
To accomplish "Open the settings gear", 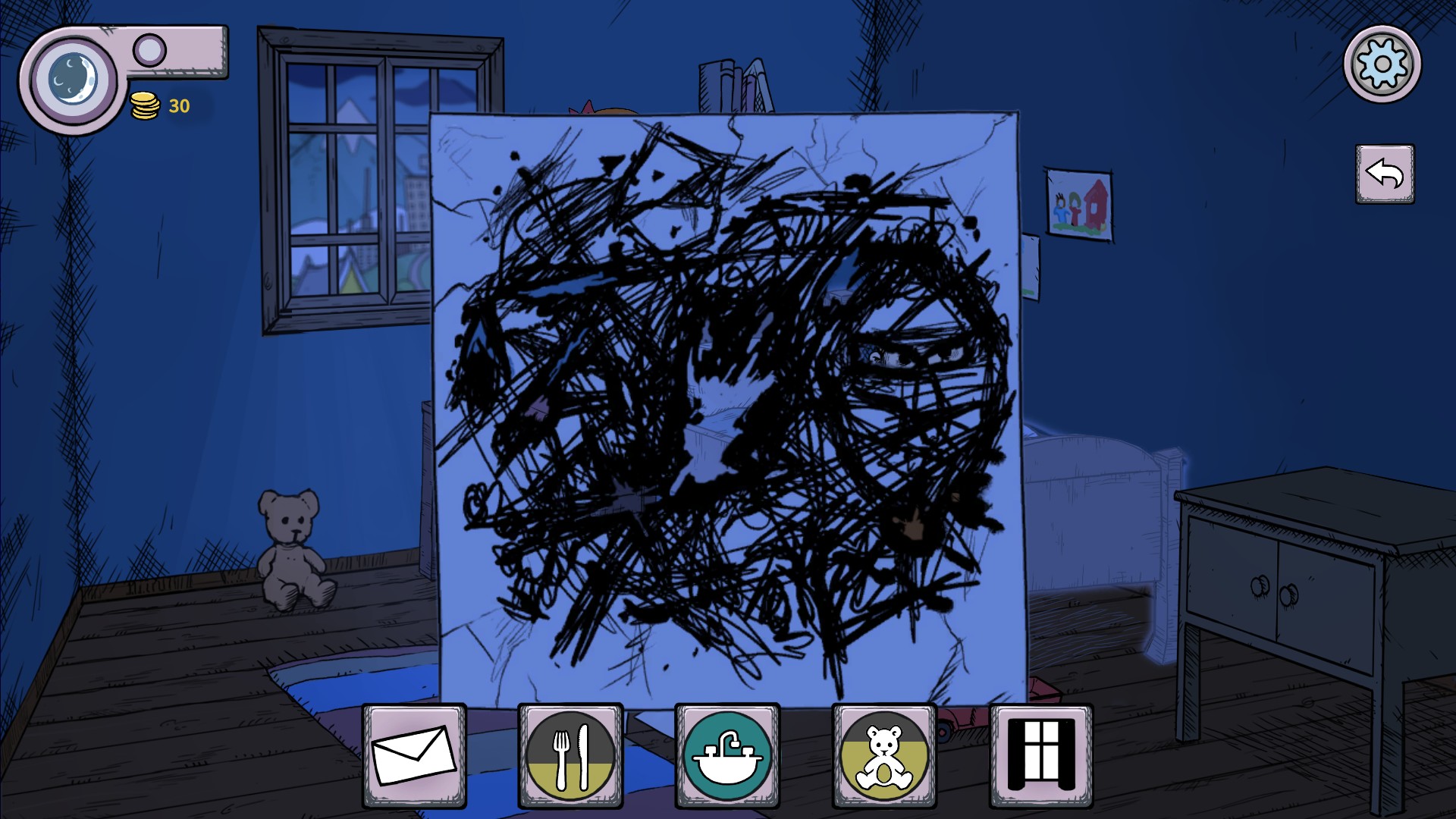I will [x=1382, y=64].
